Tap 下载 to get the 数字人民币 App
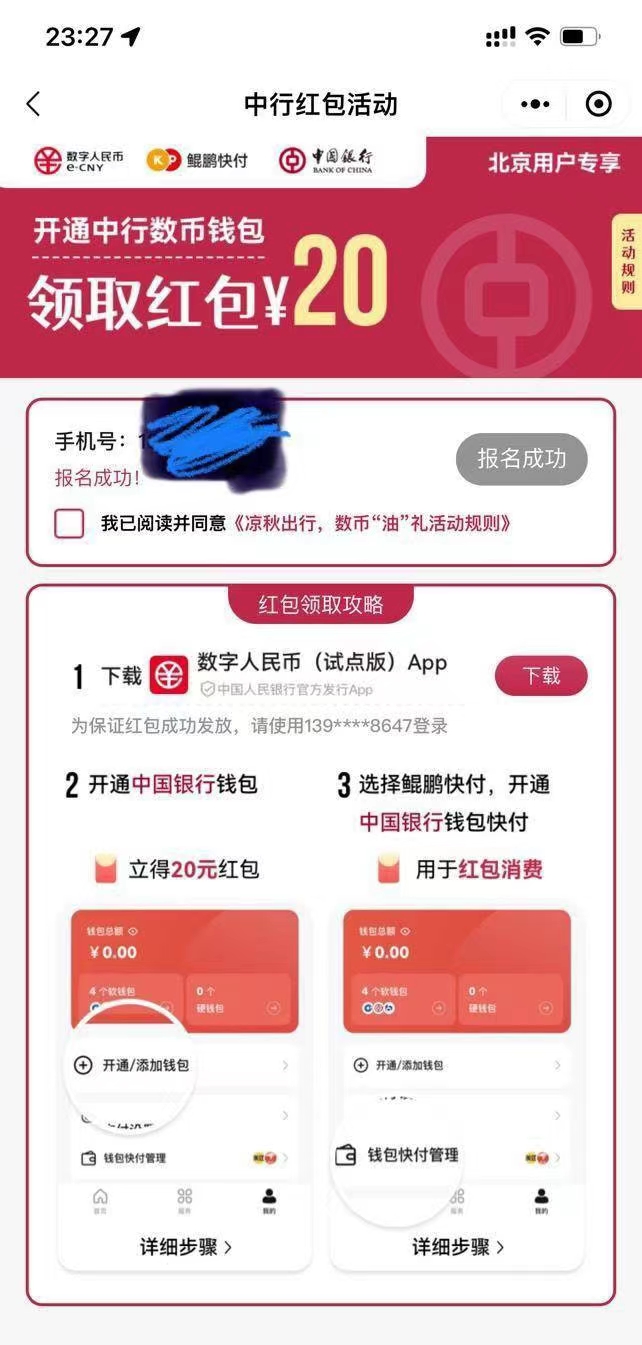 [x=541, y=676]
